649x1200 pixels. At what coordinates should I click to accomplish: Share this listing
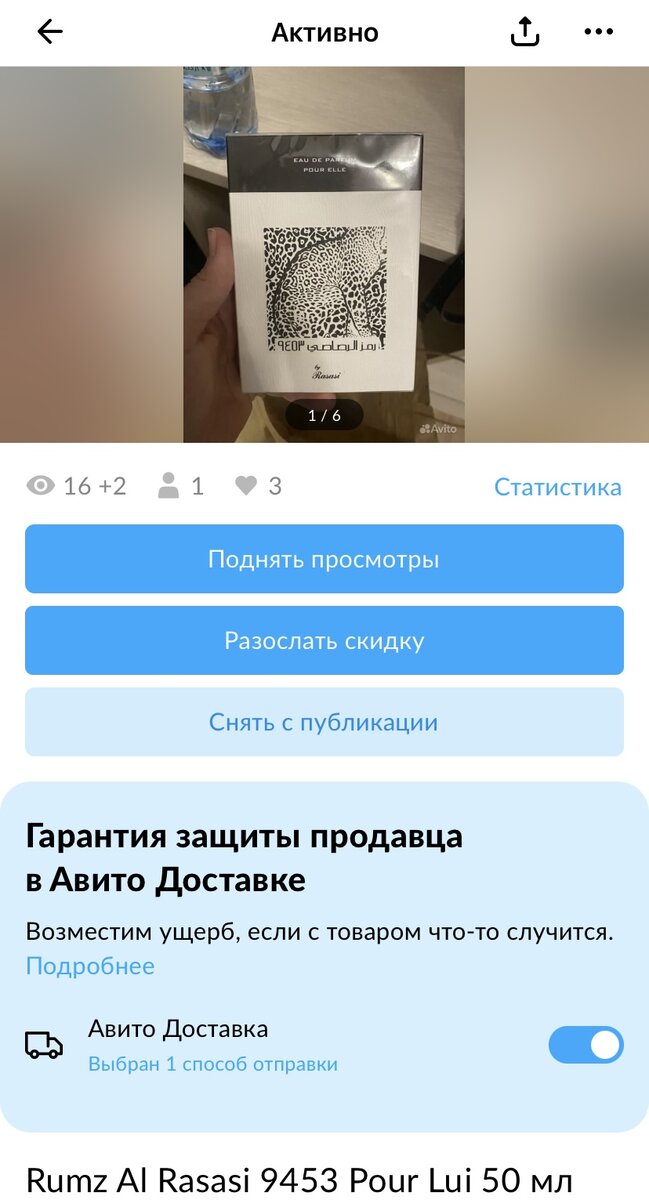tap(524, 32)
